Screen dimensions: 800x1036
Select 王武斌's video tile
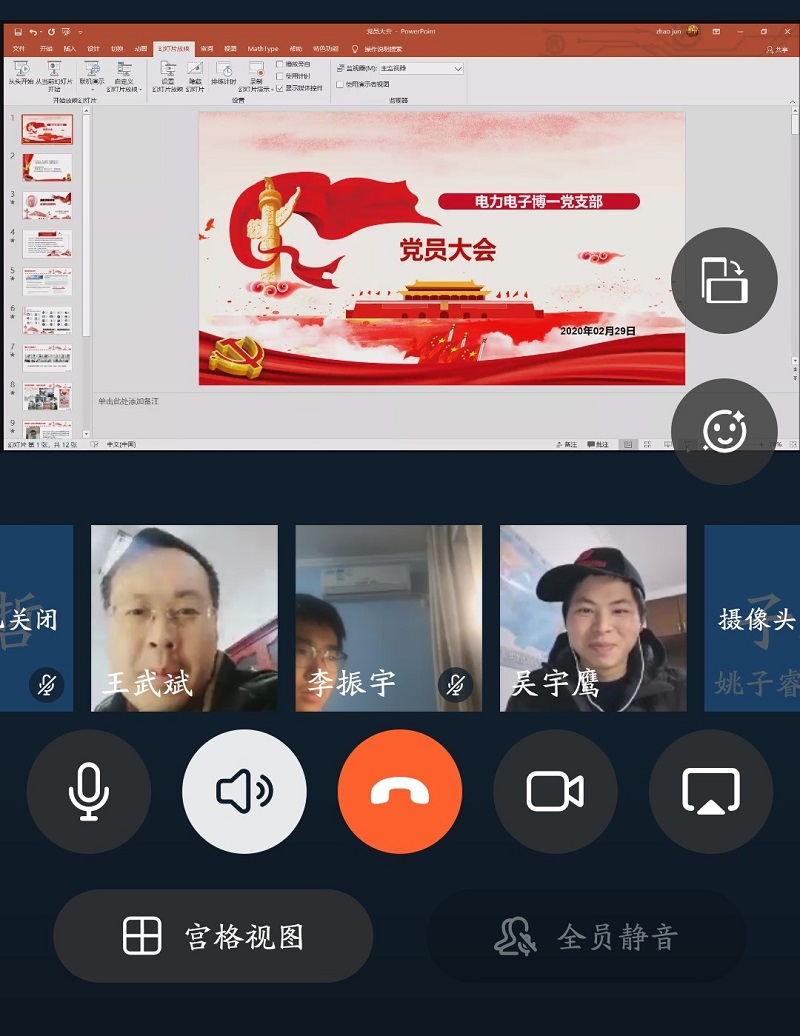click(184, 618)
